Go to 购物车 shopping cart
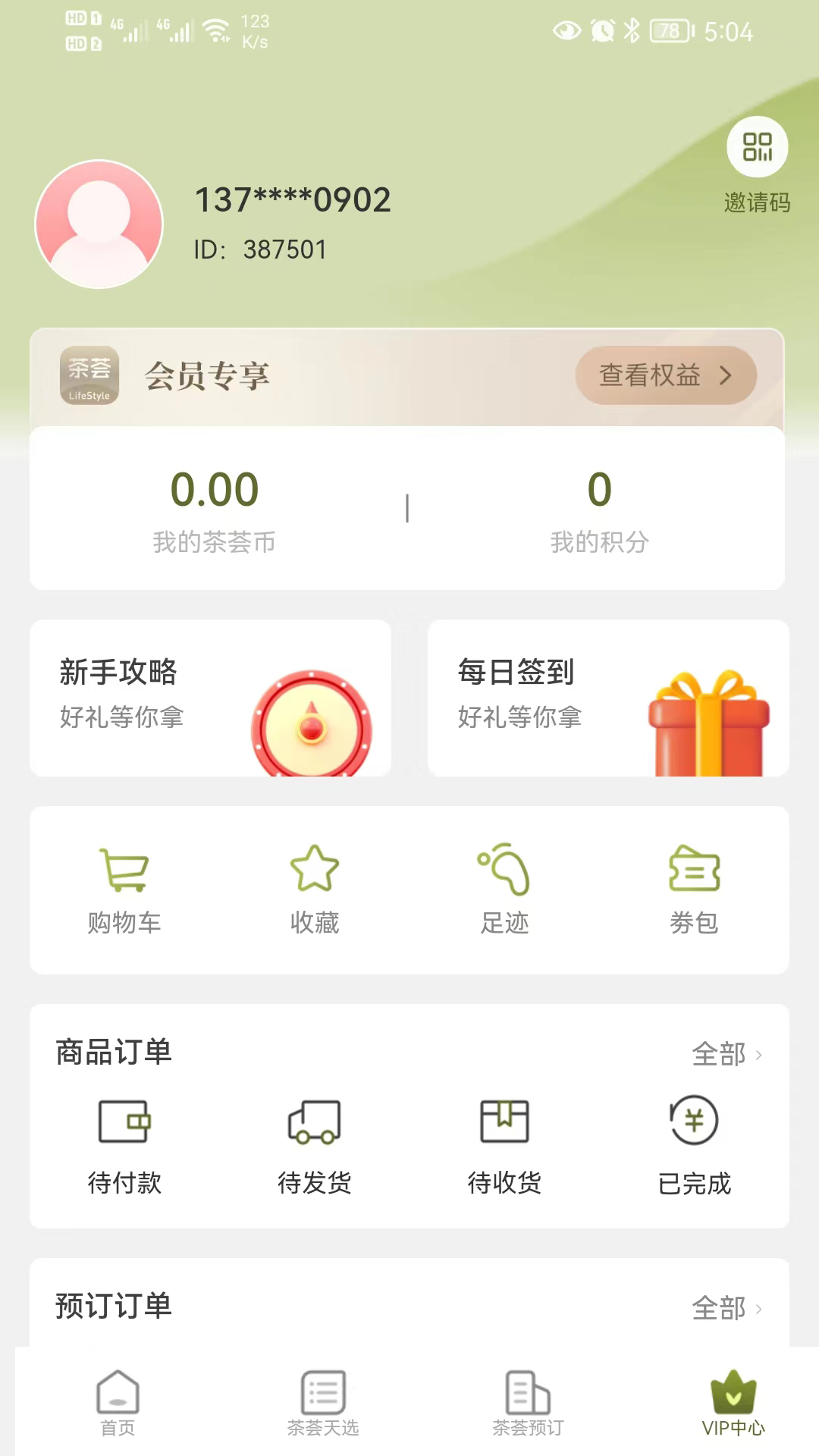Image resolution: width=819 pixels, height=1456 pixels. coord(124,890)
